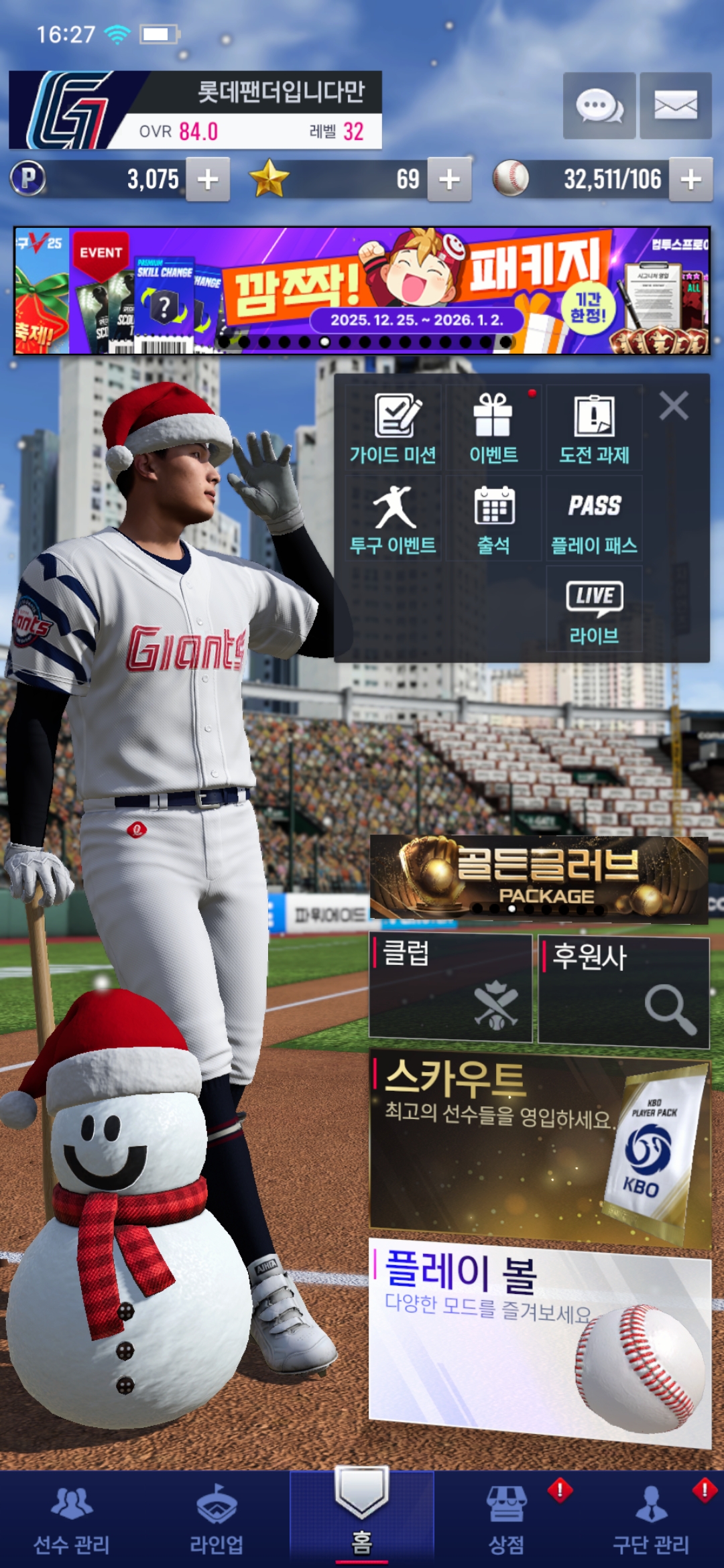Open the 클럽 tile
The image size is (724, 1568).
click(x=450, y=988)
